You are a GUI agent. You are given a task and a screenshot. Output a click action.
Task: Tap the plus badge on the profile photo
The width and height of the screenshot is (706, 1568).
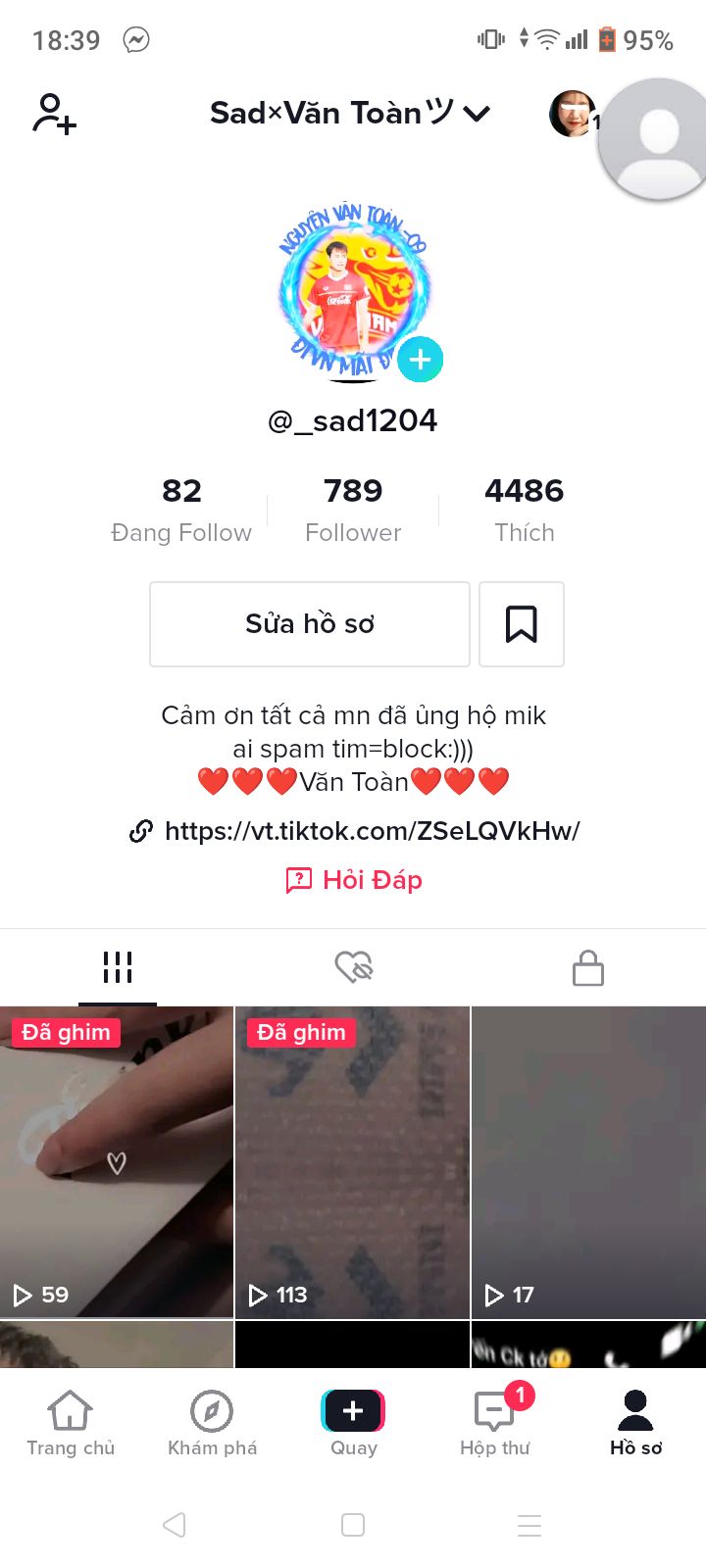pos(420,360)
